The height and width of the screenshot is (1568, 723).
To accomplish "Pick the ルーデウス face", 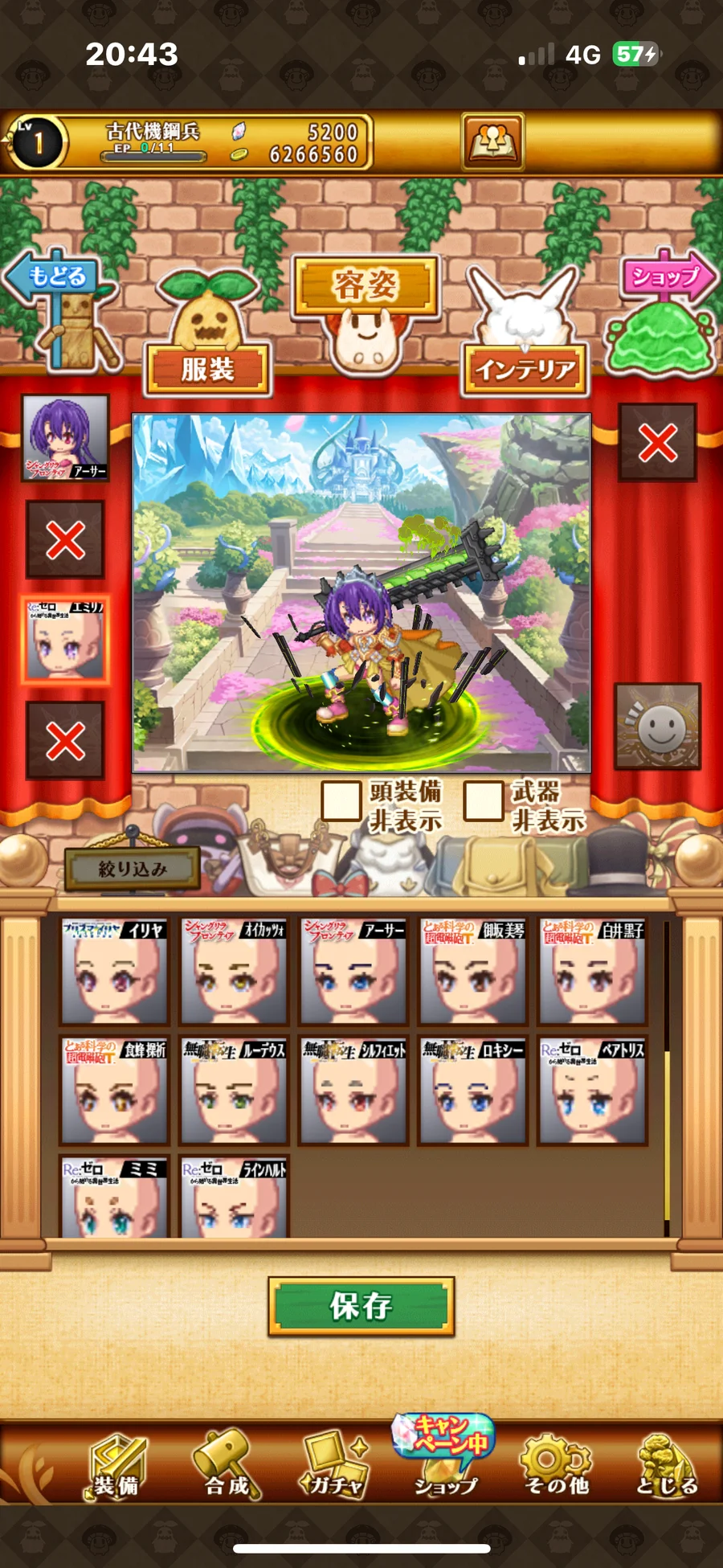I will [x=234, y=1091].
